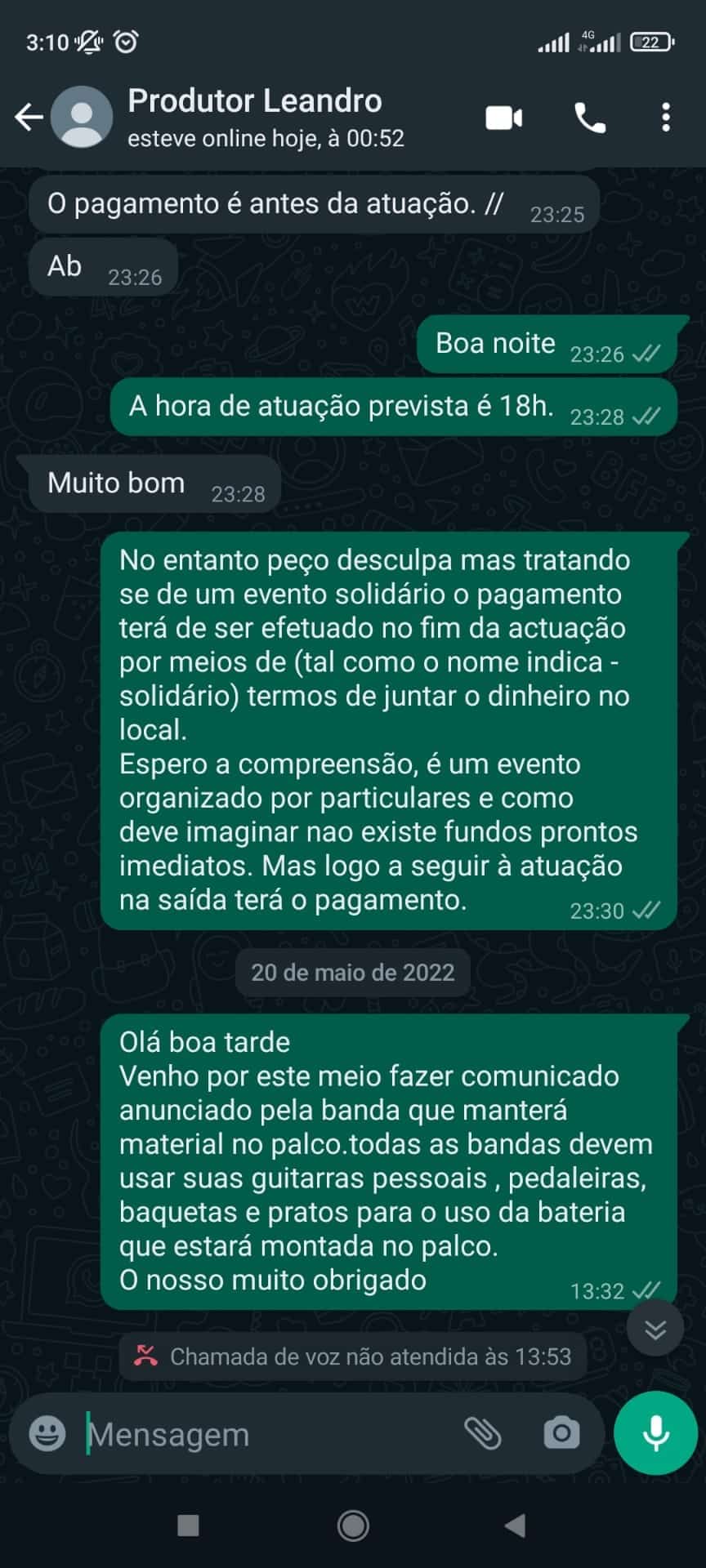The height and width of the screenshot is (1568, 706).
Task: Focus the Mensagem text field
Action: pos(261,1435)
